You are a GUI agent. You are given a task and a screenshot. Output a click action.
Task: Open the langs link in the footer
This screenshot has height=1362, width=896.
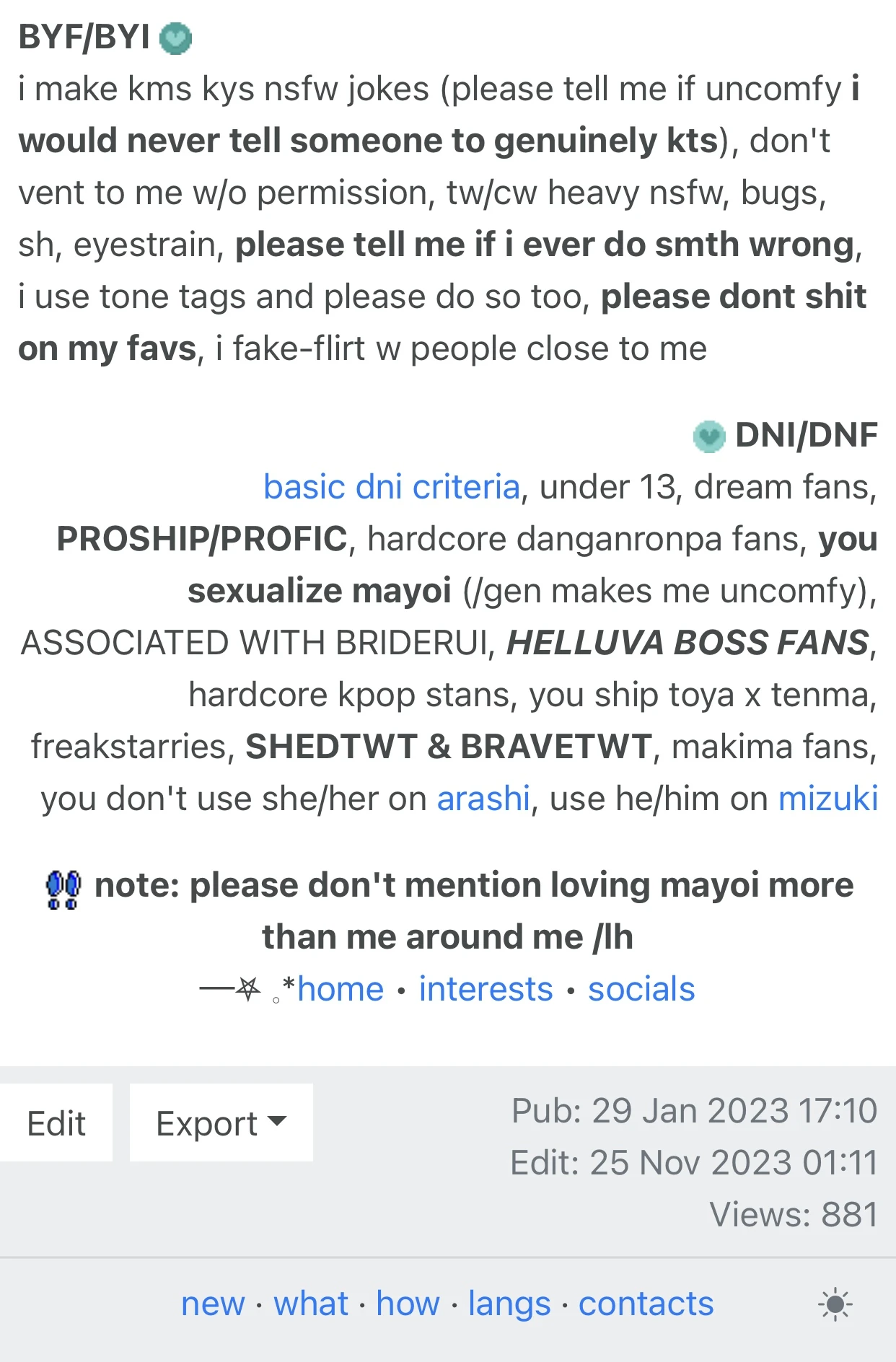click(x=509, y=1304)
